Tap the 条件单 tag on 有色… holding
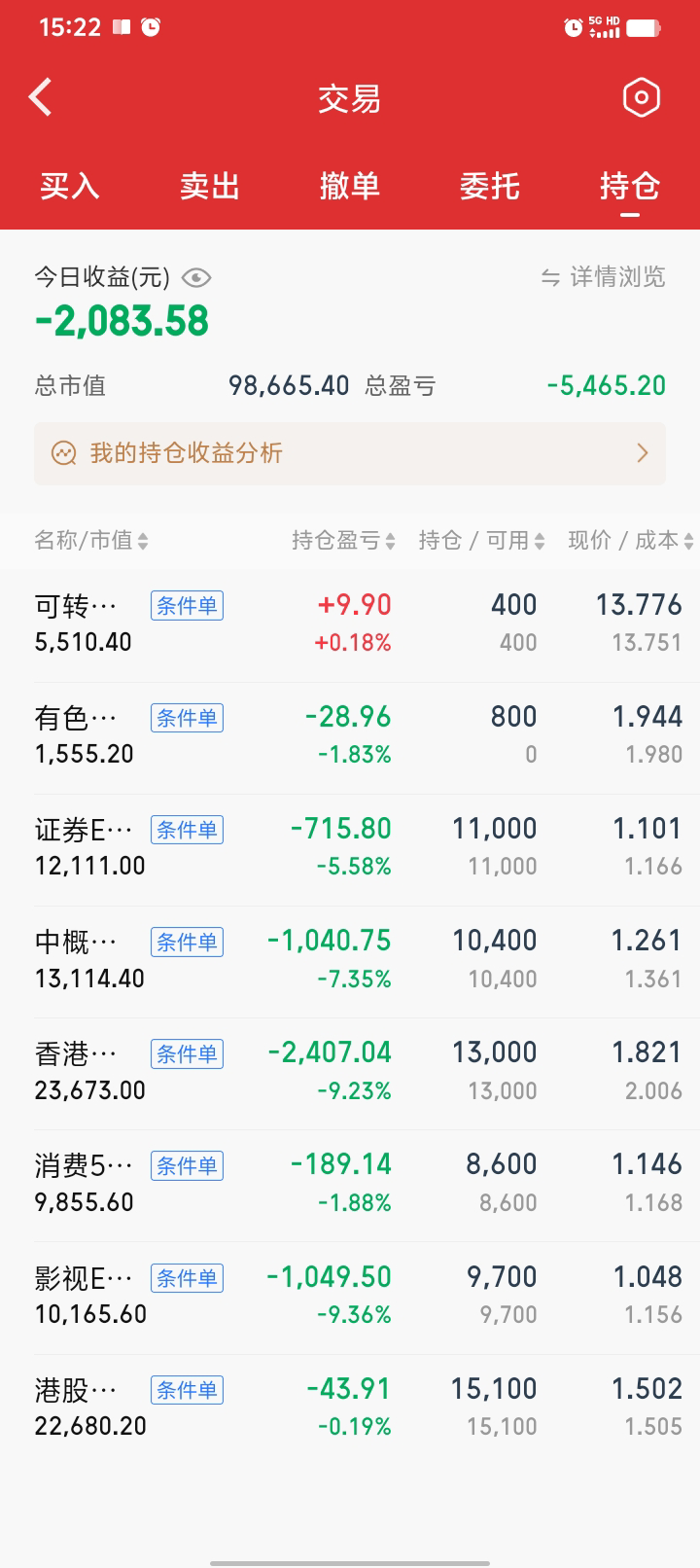700x1568 pixels. tap(187, 718)
